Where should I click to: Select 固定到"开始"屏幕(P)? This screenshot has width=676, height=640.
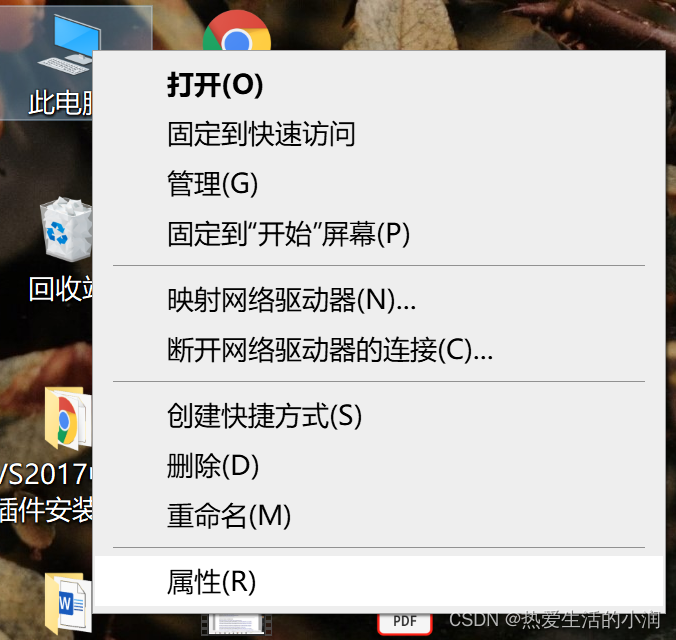[x=288, y=234]
